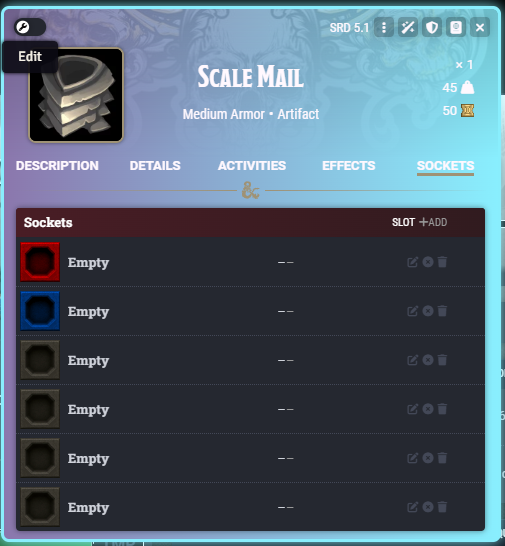Open the three-dot options menu
This screenshot has width=505, height=546.
(384, 27)
